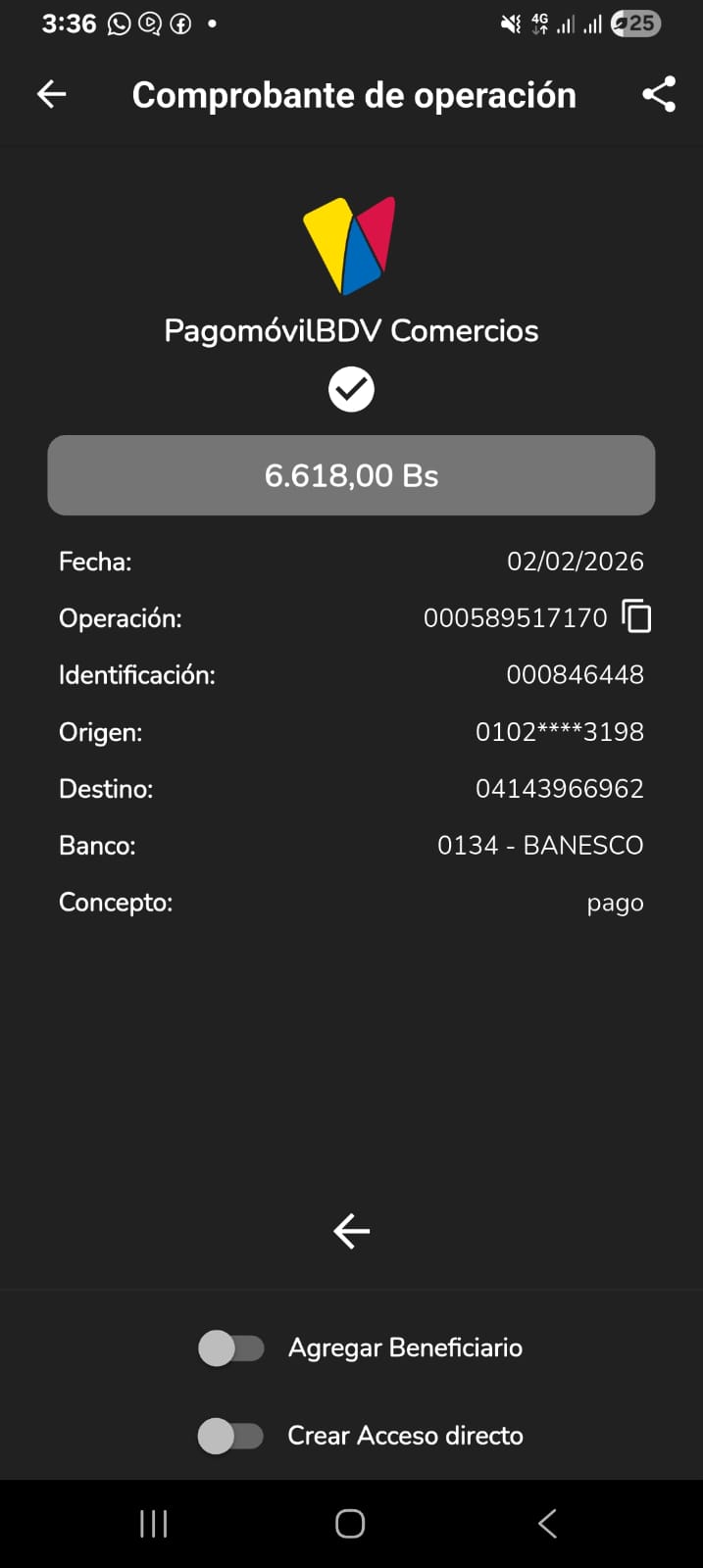This screenshot has height=1568, width=703.
Task: Go to the home screen
Action: point(350,1524)
